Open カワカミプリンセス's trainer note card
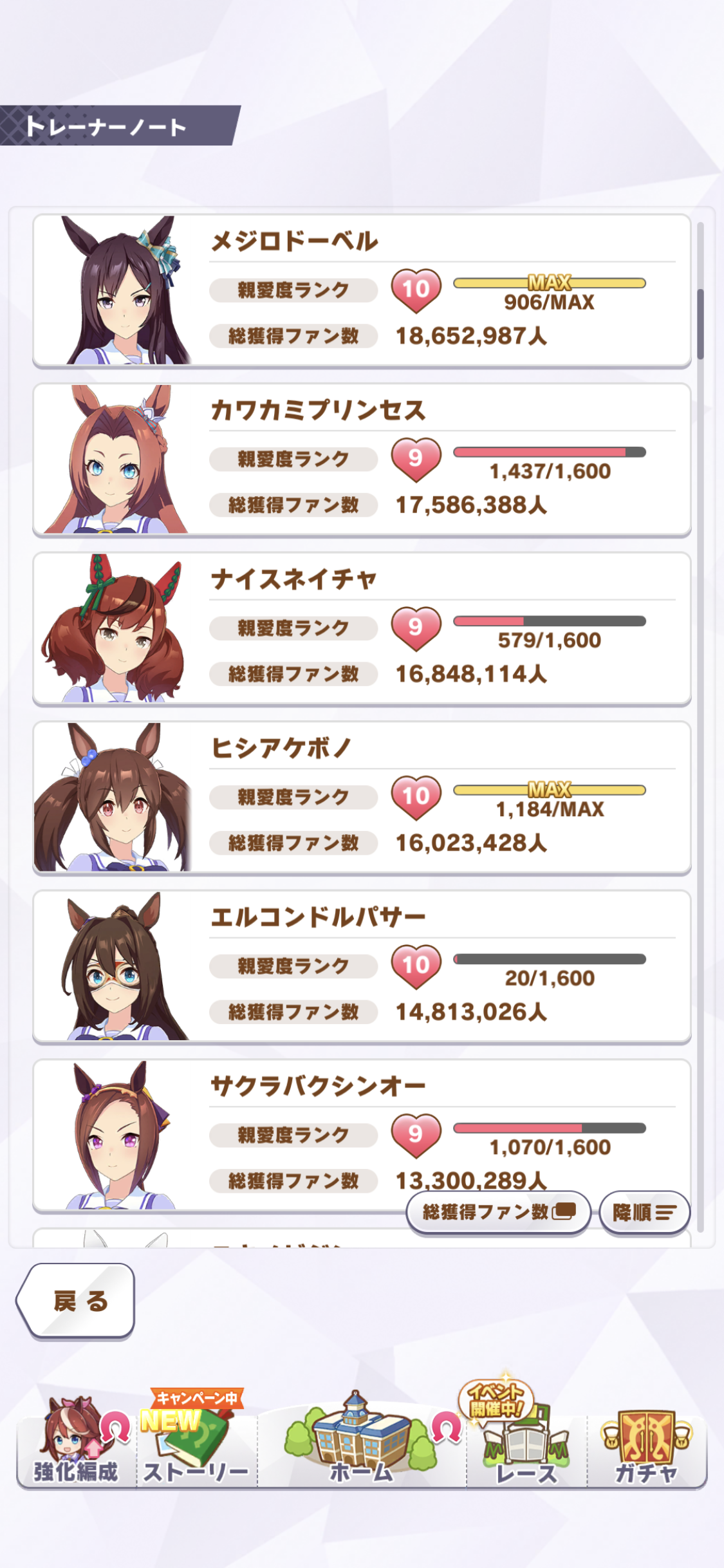724x1568 pixels. [362, 460]
